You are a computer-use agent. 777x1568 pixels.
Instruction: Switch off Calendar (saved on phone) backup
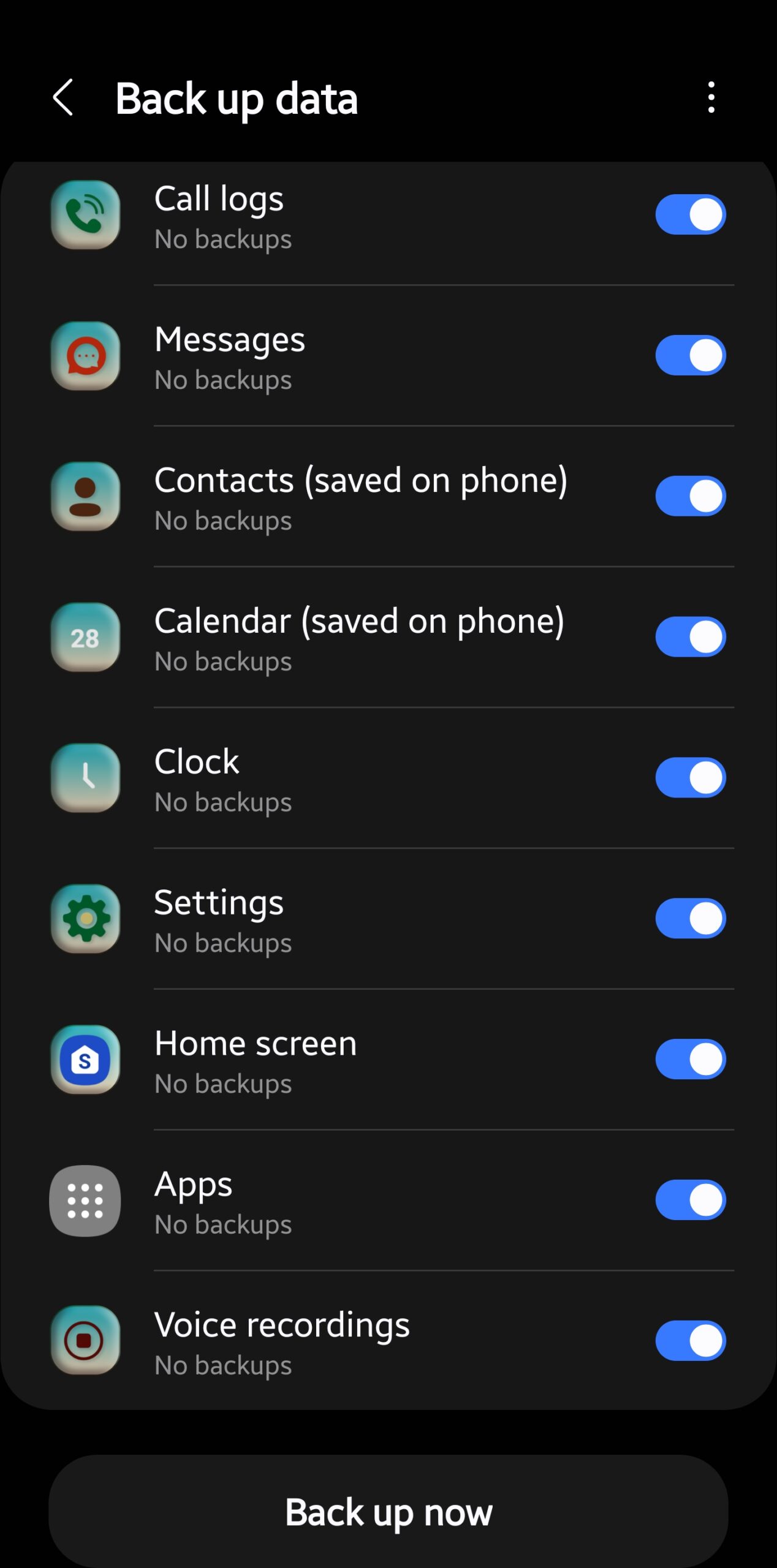tap(691, 637)
